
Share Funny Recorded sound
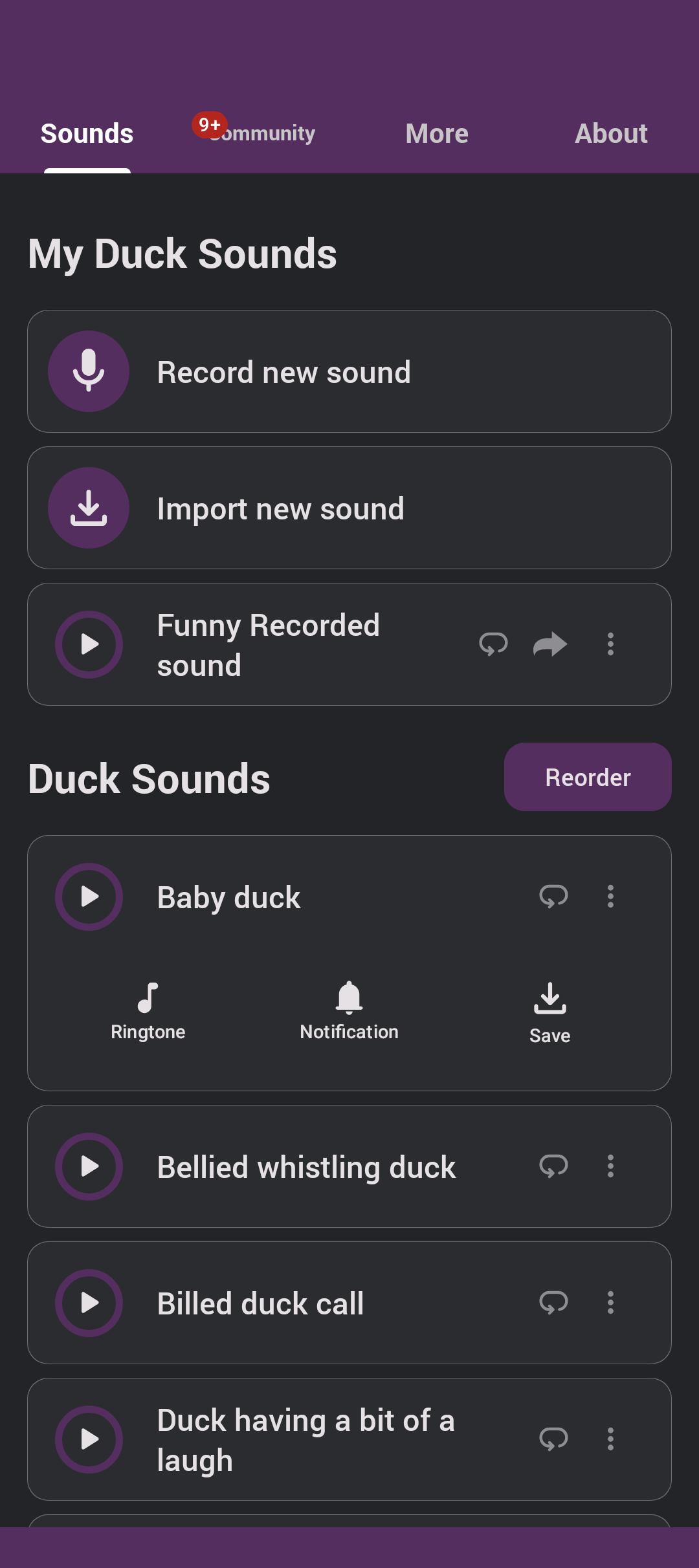click(x=550, y=644)
